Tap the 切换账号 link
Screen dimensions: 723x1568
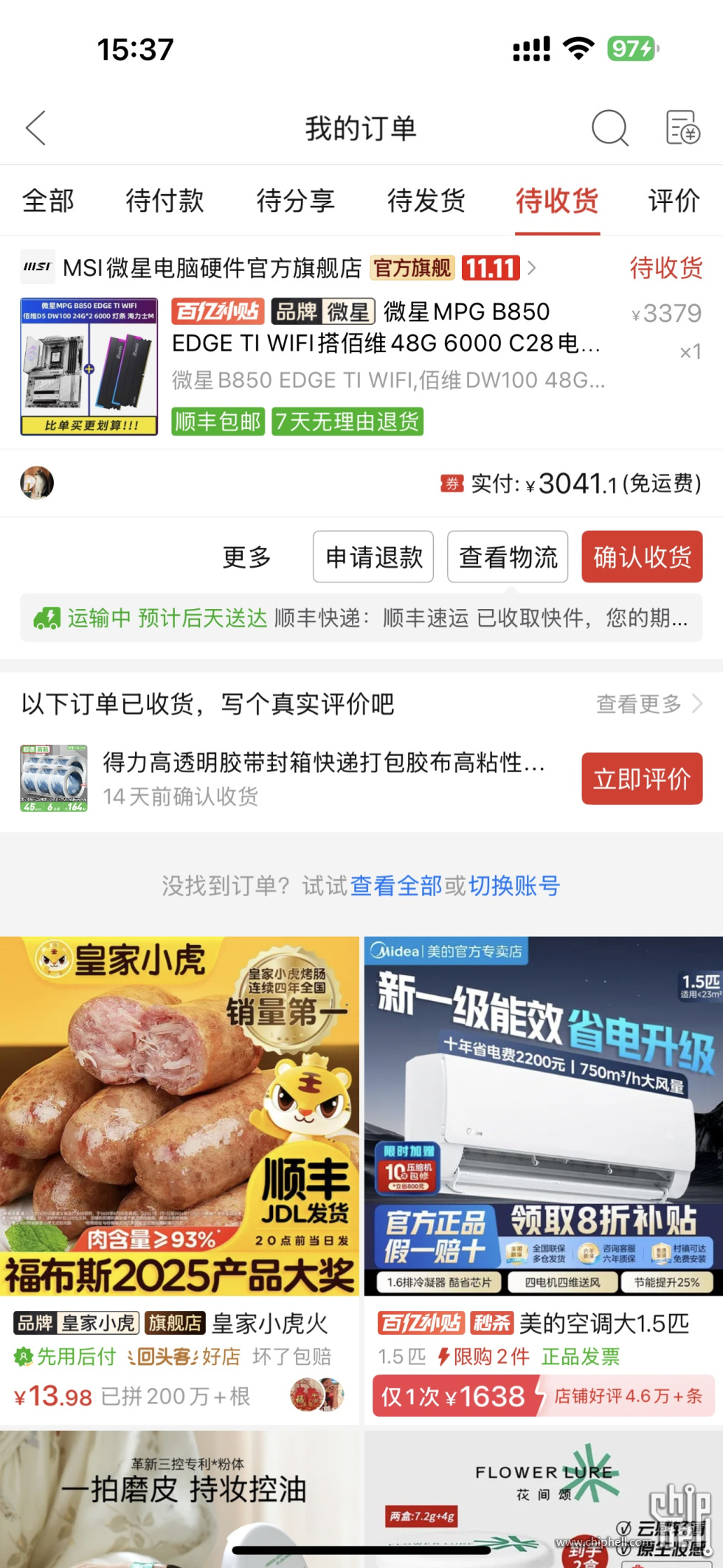[514, 885]
